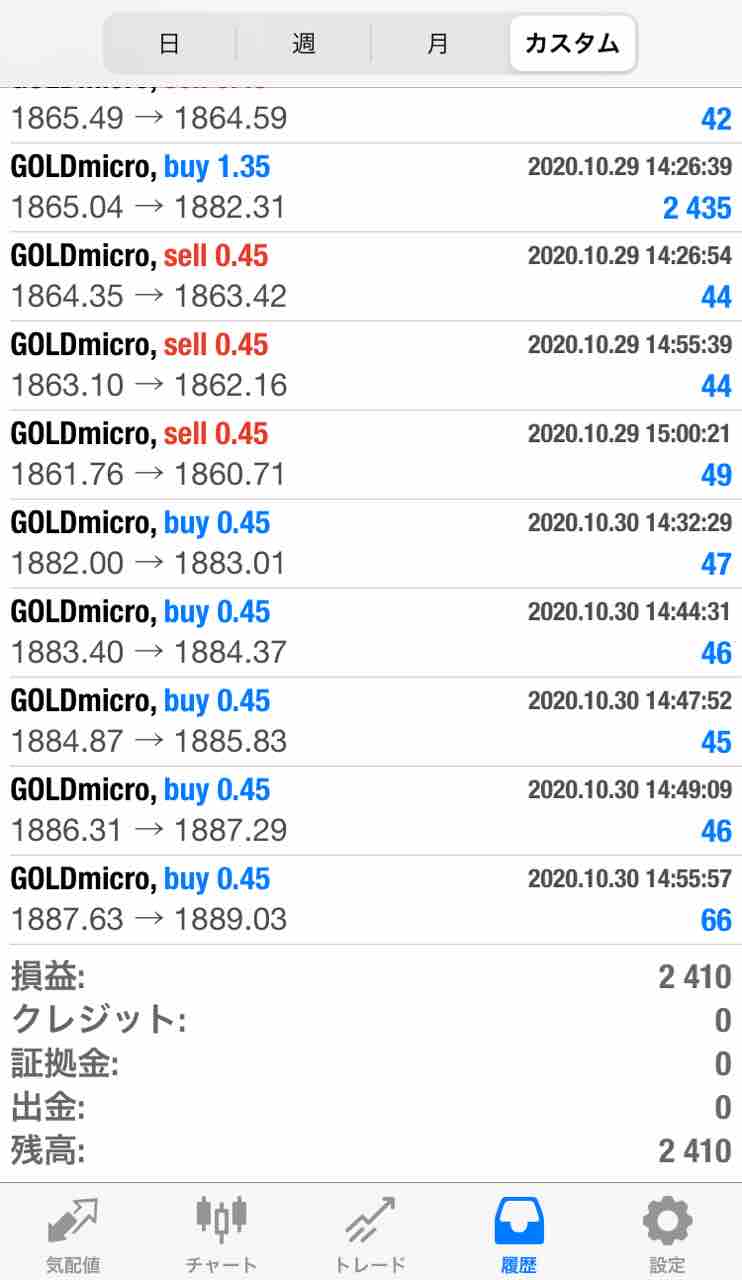The width and height of the screenshot is (742, 1280).
Task: Expand the buy trade at 2020.10.30 14:32:29
Action: [371, 543]
